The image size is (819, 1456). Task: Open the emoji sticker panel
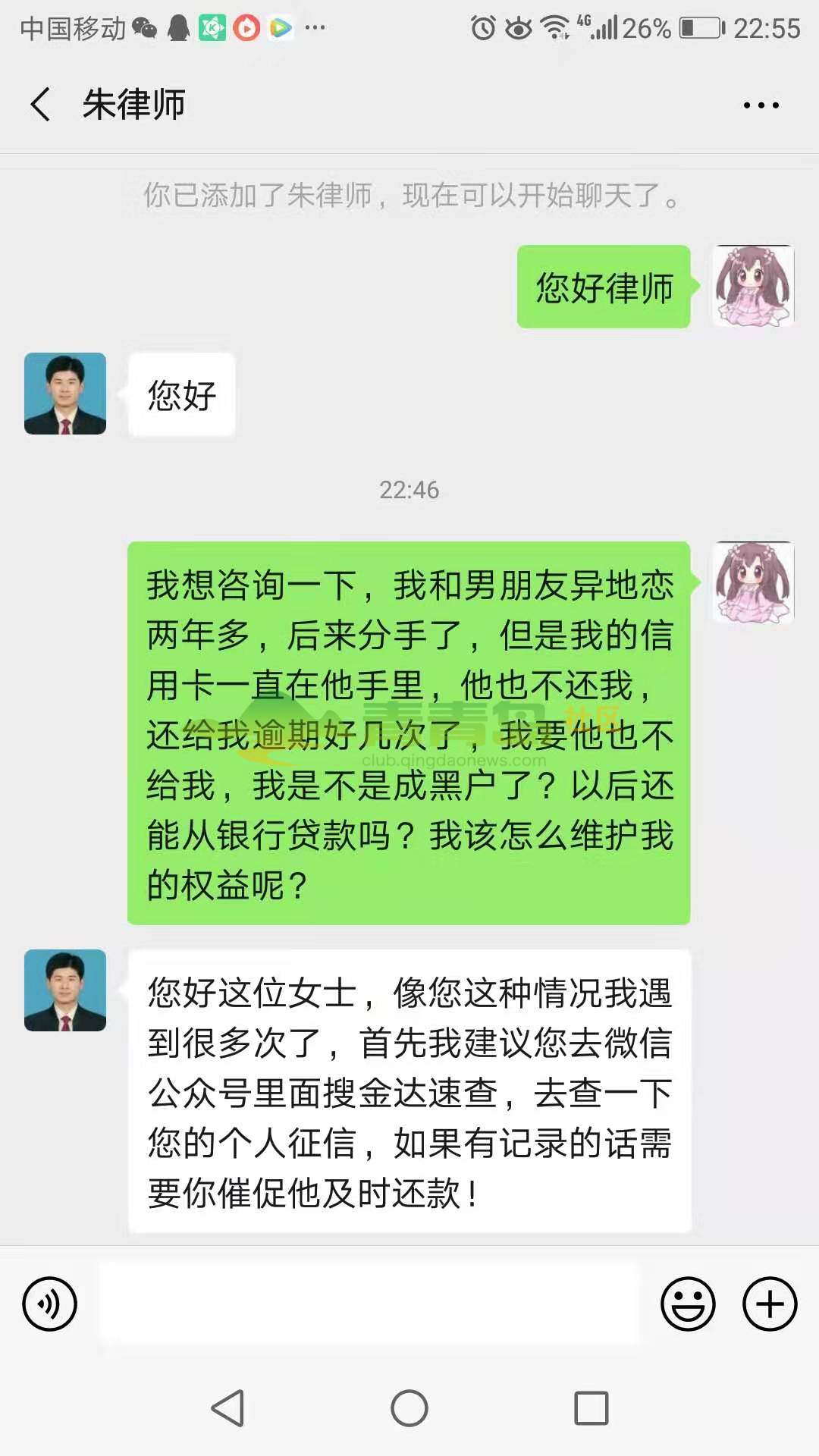pyautogui.click(x=688, y=1304)
